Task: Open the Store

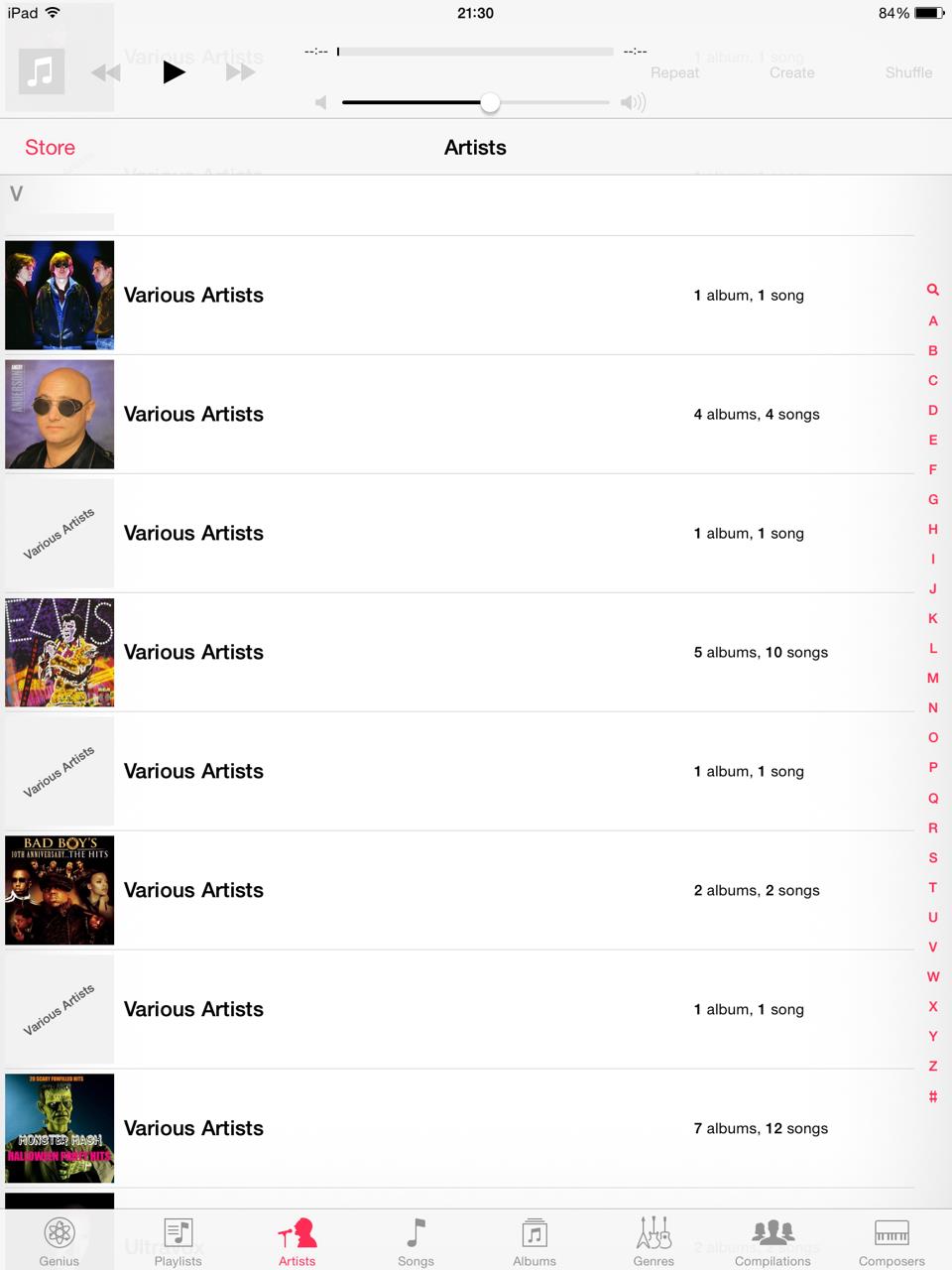Action: (x=50, y=148)
